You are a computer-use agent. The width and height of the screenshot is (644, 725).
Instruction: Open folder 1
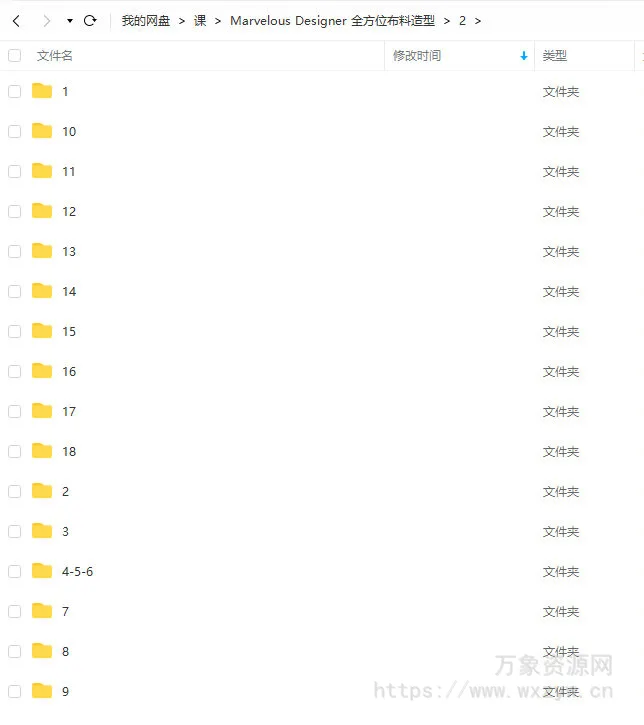click(65, 91)
